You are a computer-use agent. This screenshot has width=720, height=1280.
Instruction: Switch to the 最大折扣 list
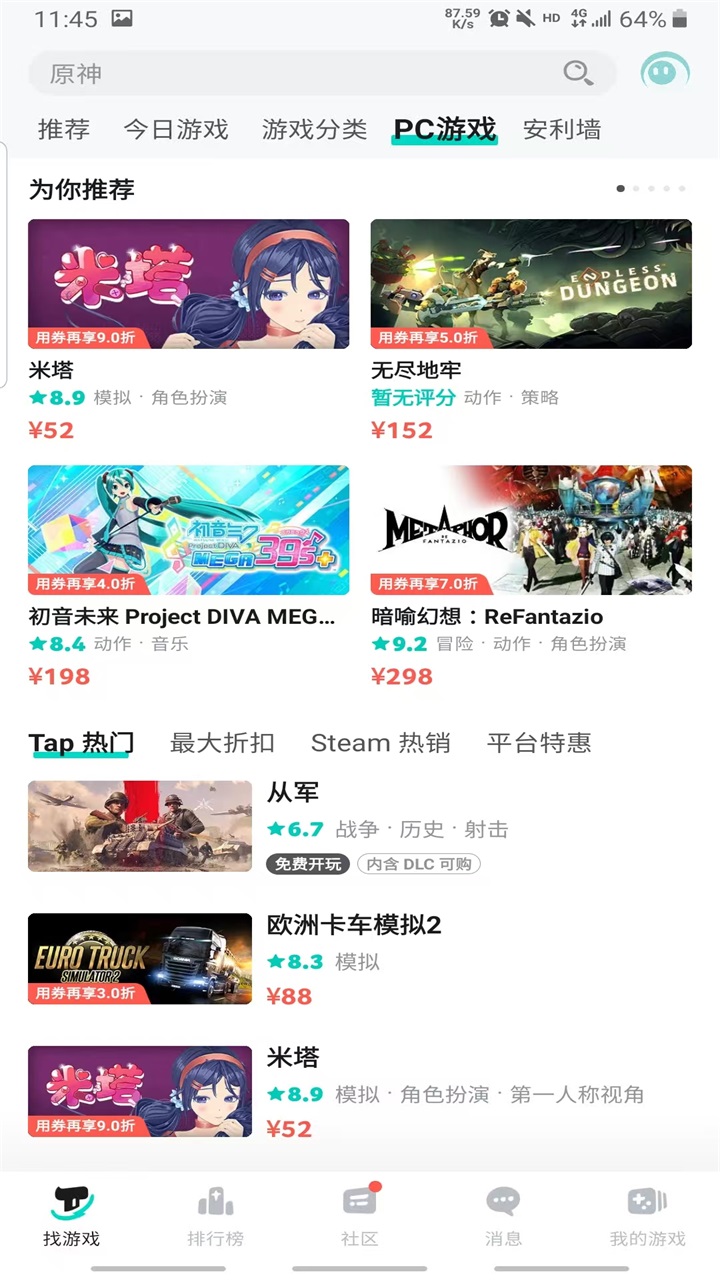point(222,743)
